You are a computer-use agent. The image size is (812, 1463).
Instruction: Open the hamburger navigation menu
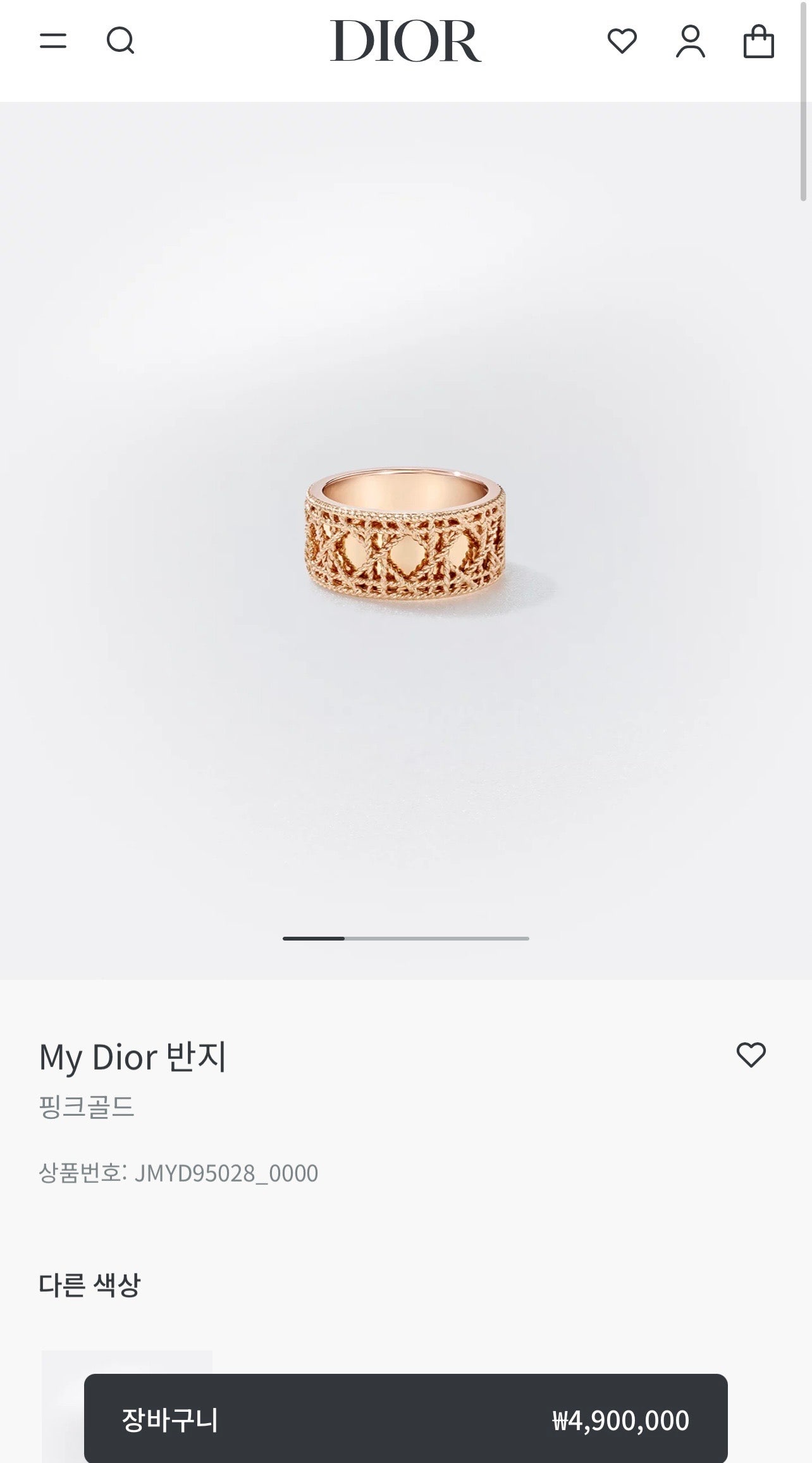pyautogui.click(x=53, y=41)
